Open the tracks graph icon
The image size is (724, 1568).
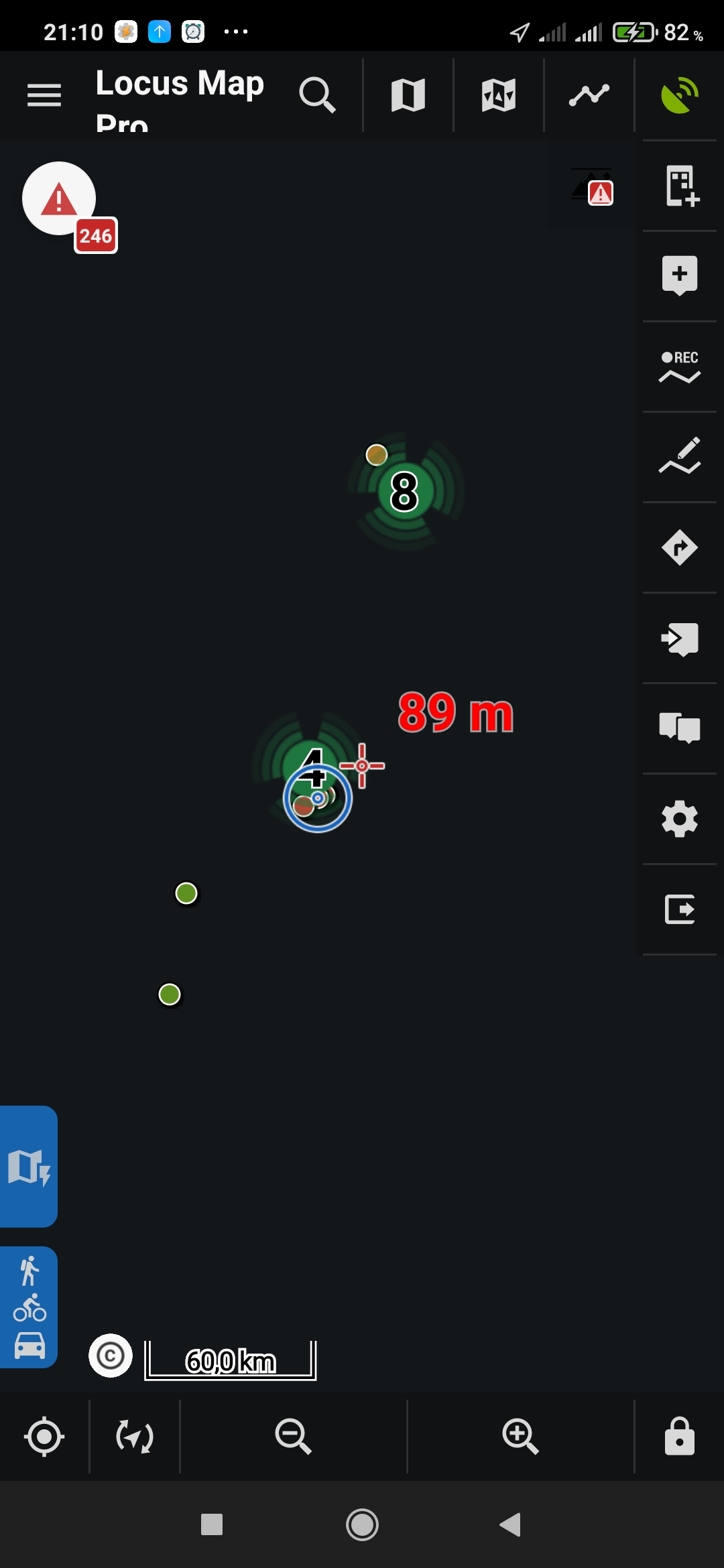point(589,95)
